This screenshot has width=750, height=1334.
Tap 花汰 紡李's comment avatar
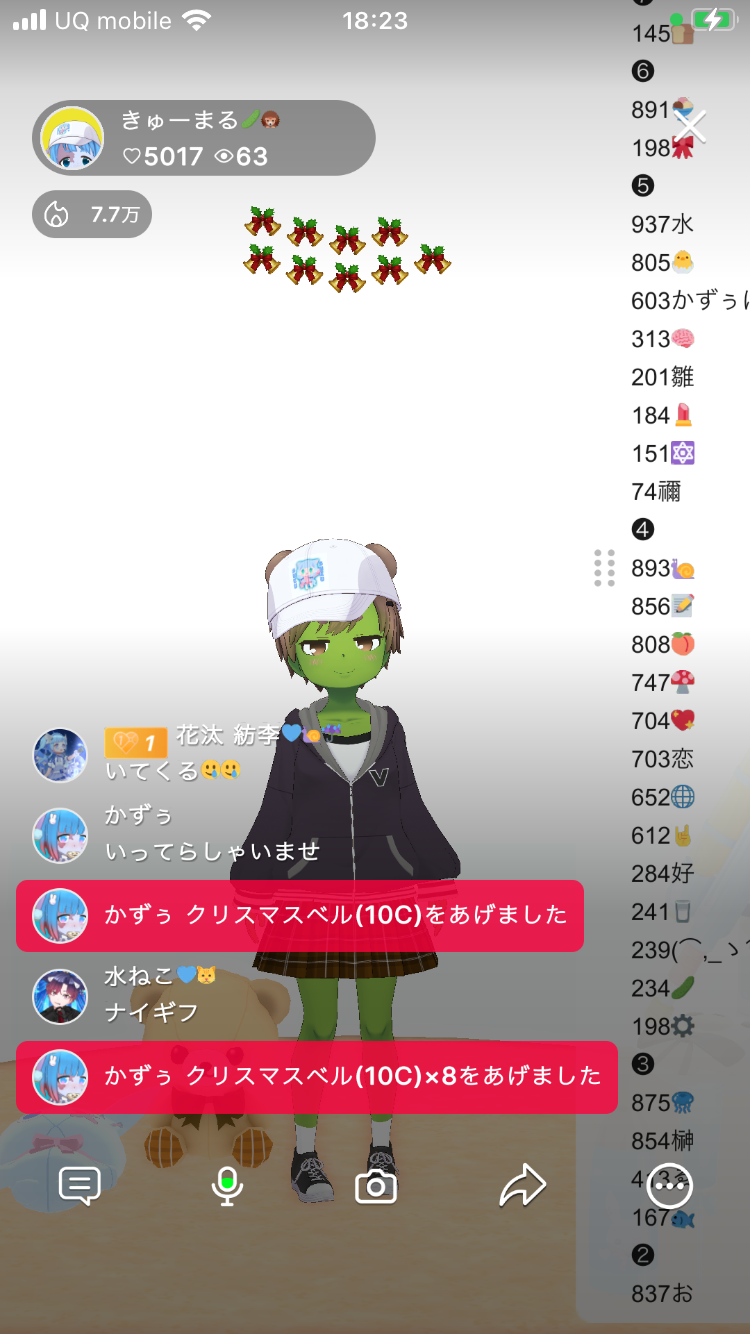pyautogui.click(x=60, y=755)
